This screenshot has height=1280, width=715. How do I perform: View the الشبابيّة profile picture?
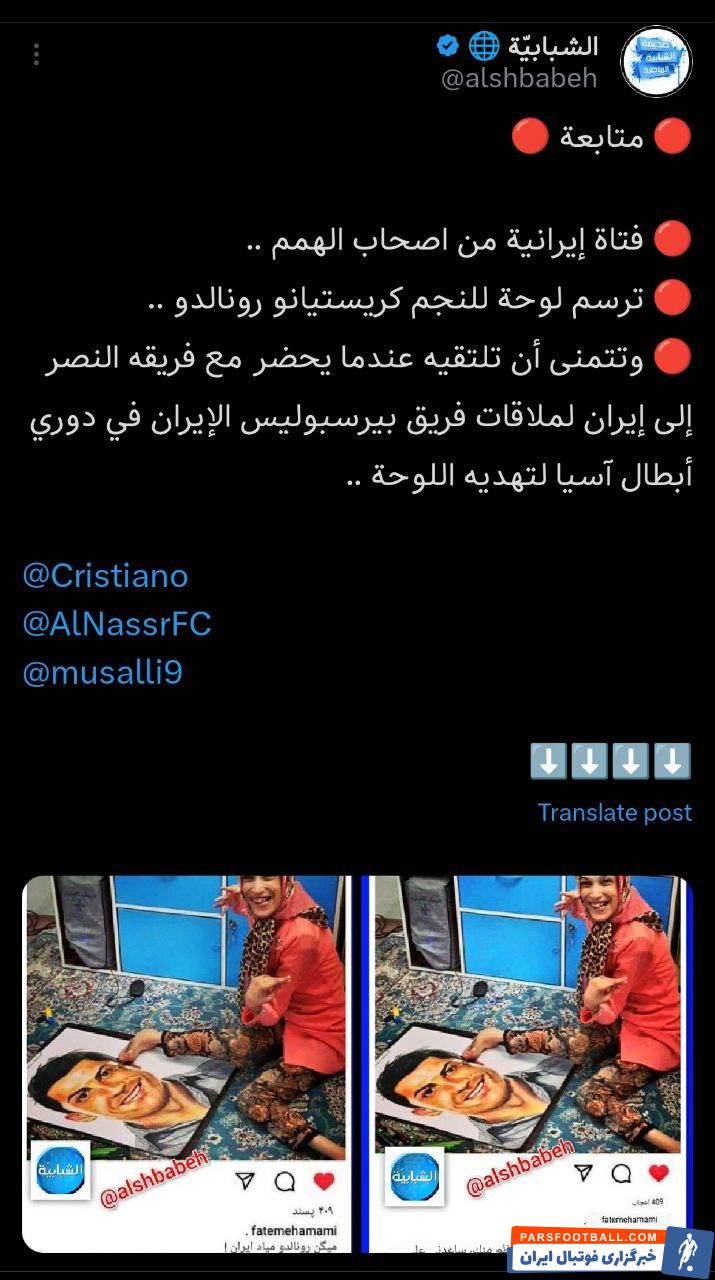click(655, 62)
